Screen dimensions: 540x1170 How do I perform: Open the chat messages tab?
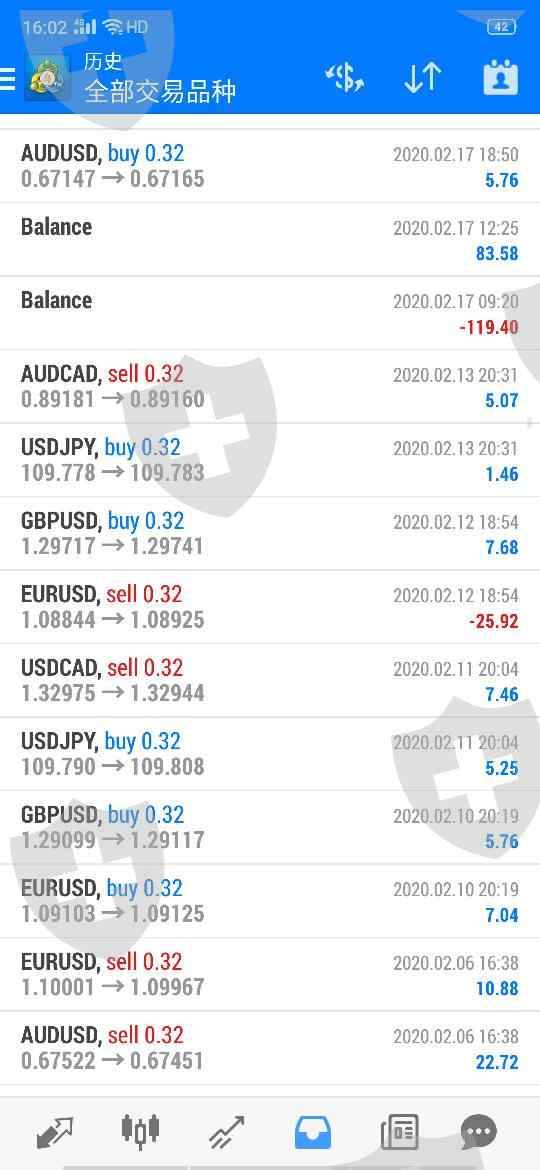(479, 1133)
